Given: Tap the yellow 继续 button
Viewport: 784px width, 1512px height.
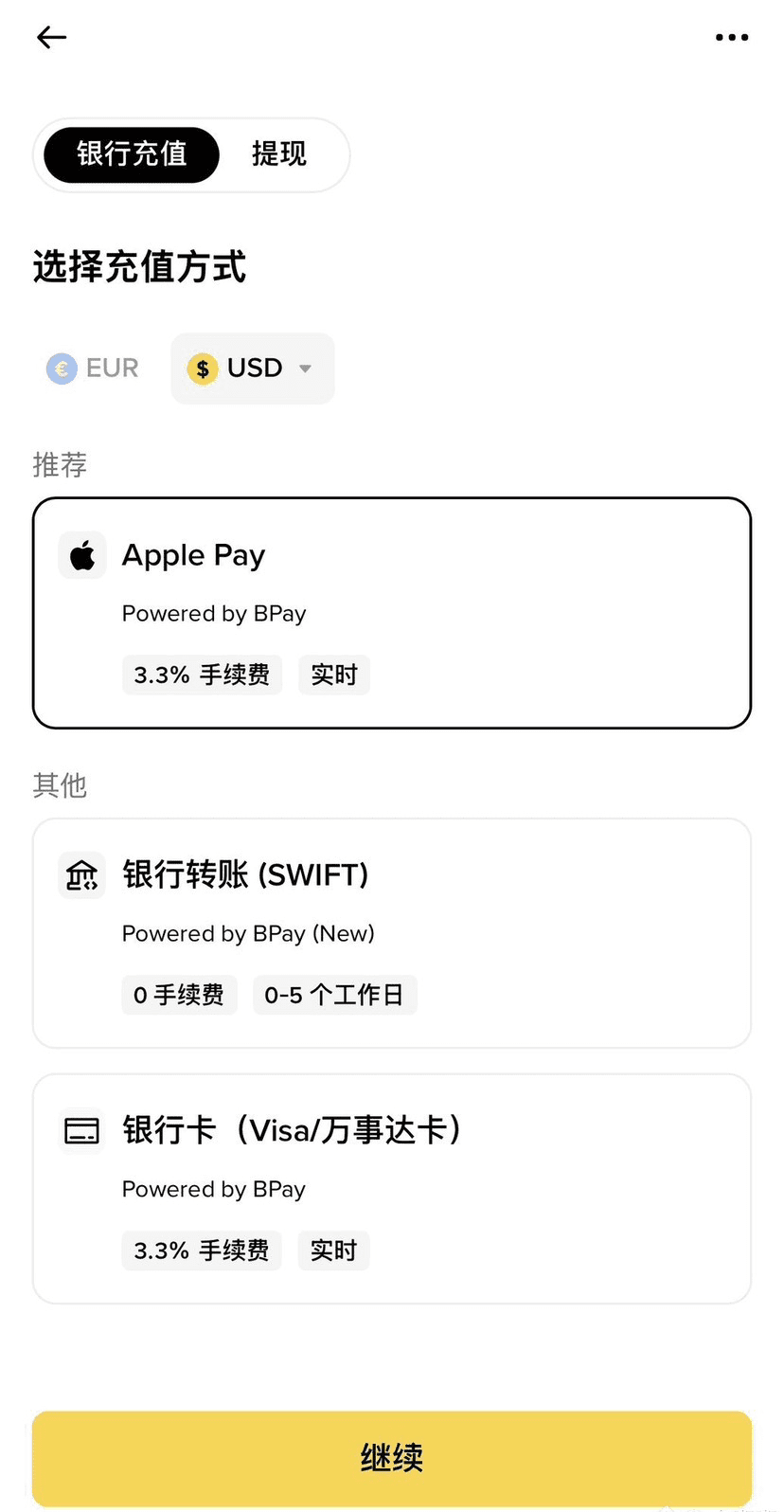Looking at the screenshot, I should (x=392, y=1456).
